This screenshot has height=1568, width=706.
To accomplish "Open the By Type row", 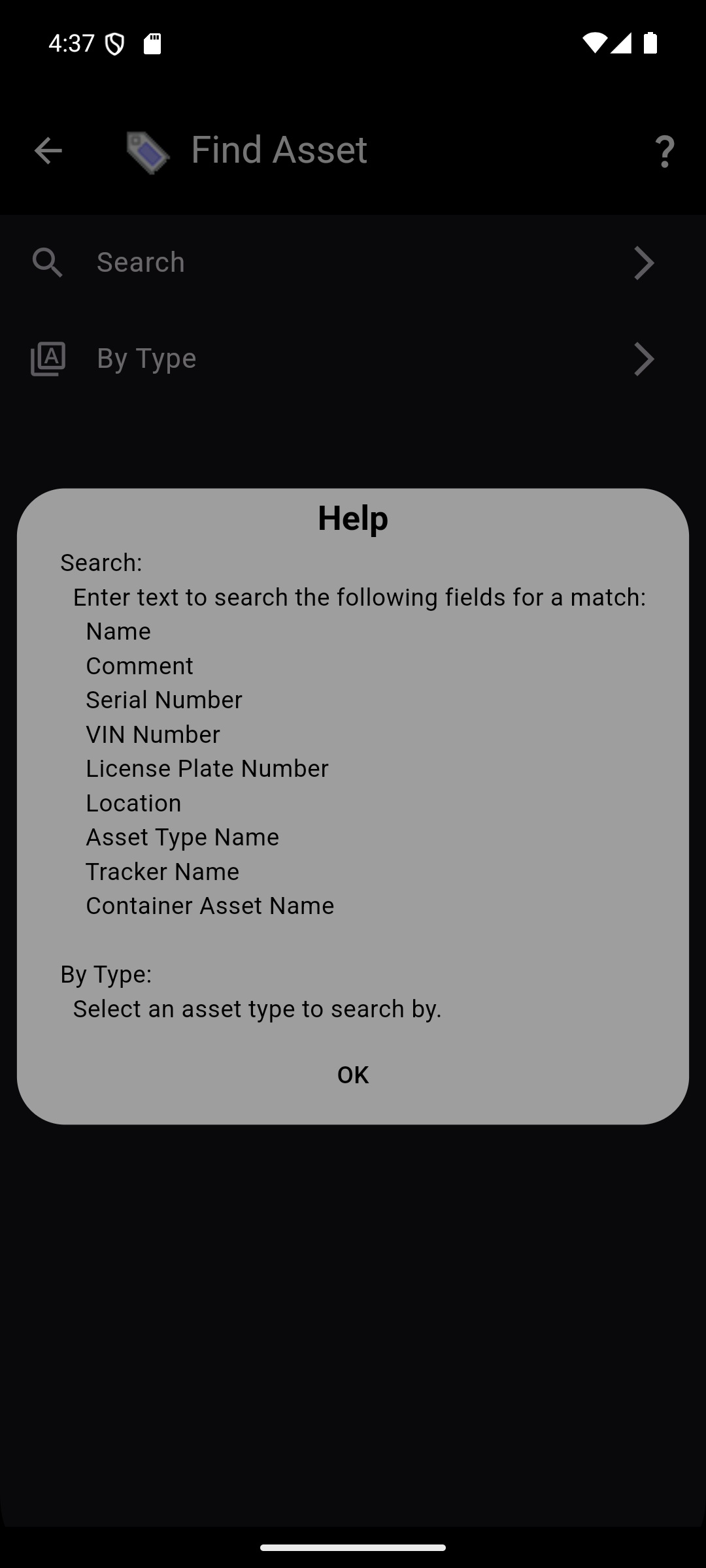I will [353, 359].
